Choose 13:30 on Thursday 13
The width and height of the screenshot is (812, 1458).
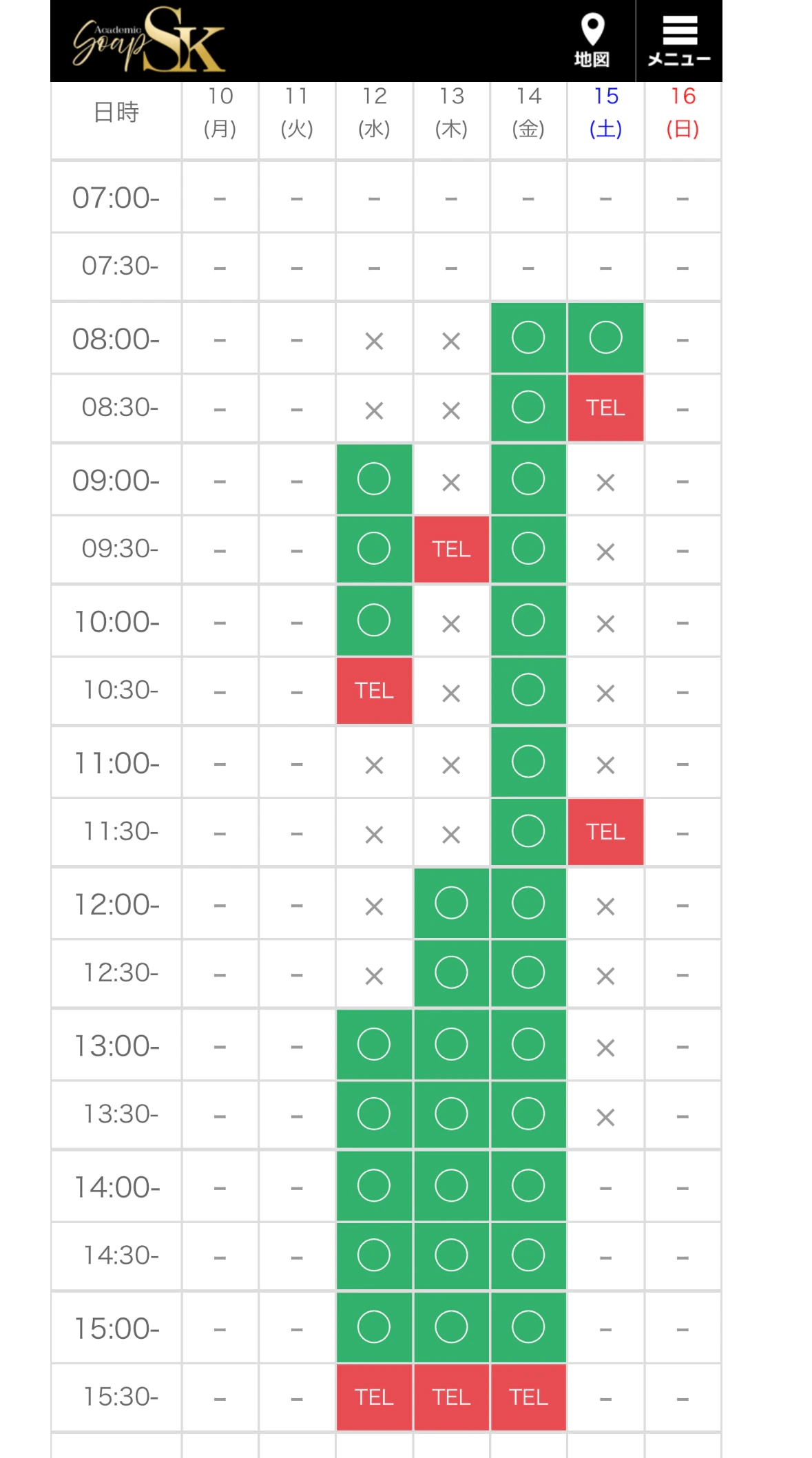click(451, 1114)
